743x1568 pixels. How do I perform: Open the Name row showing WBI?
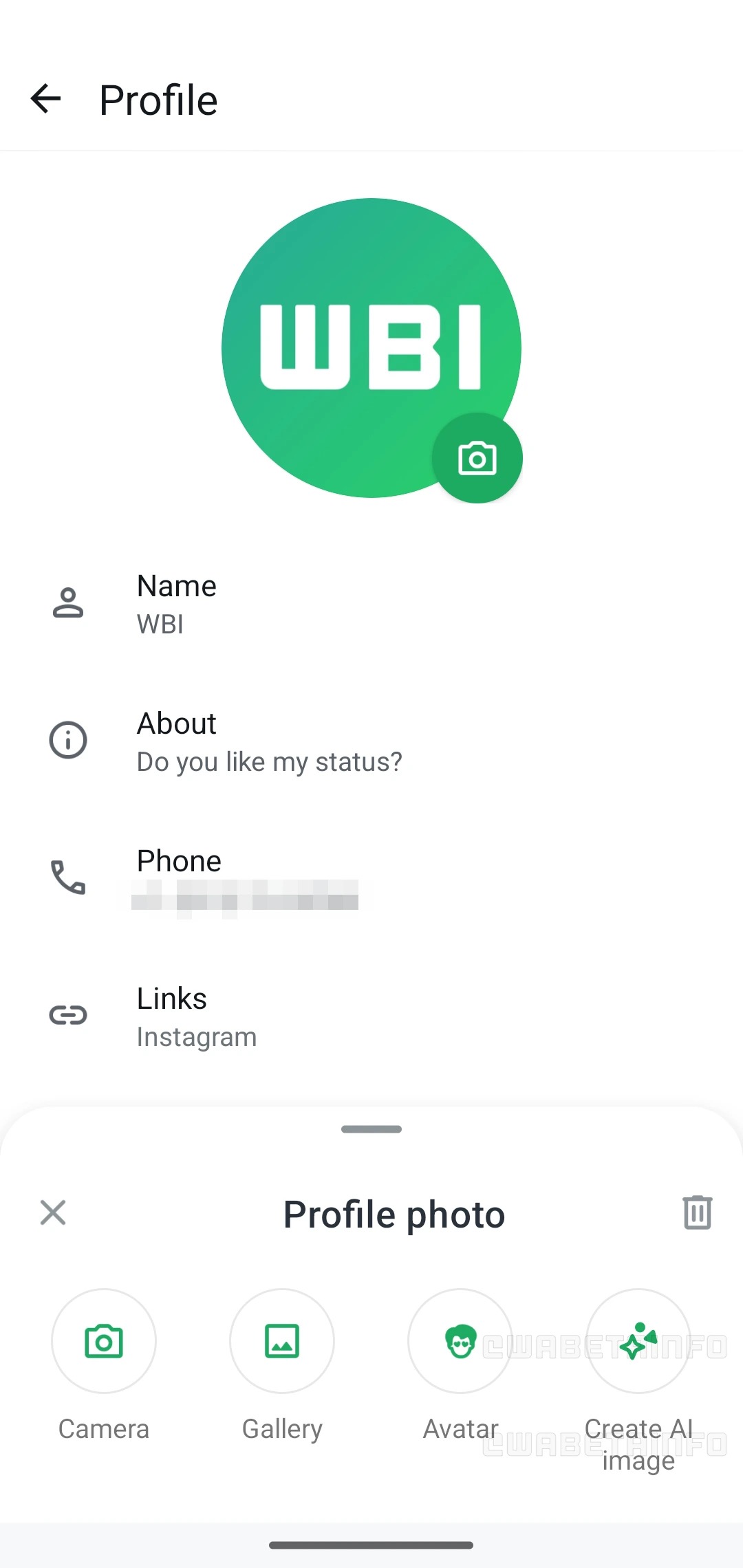pyautogui.click(x=371, y=604)
